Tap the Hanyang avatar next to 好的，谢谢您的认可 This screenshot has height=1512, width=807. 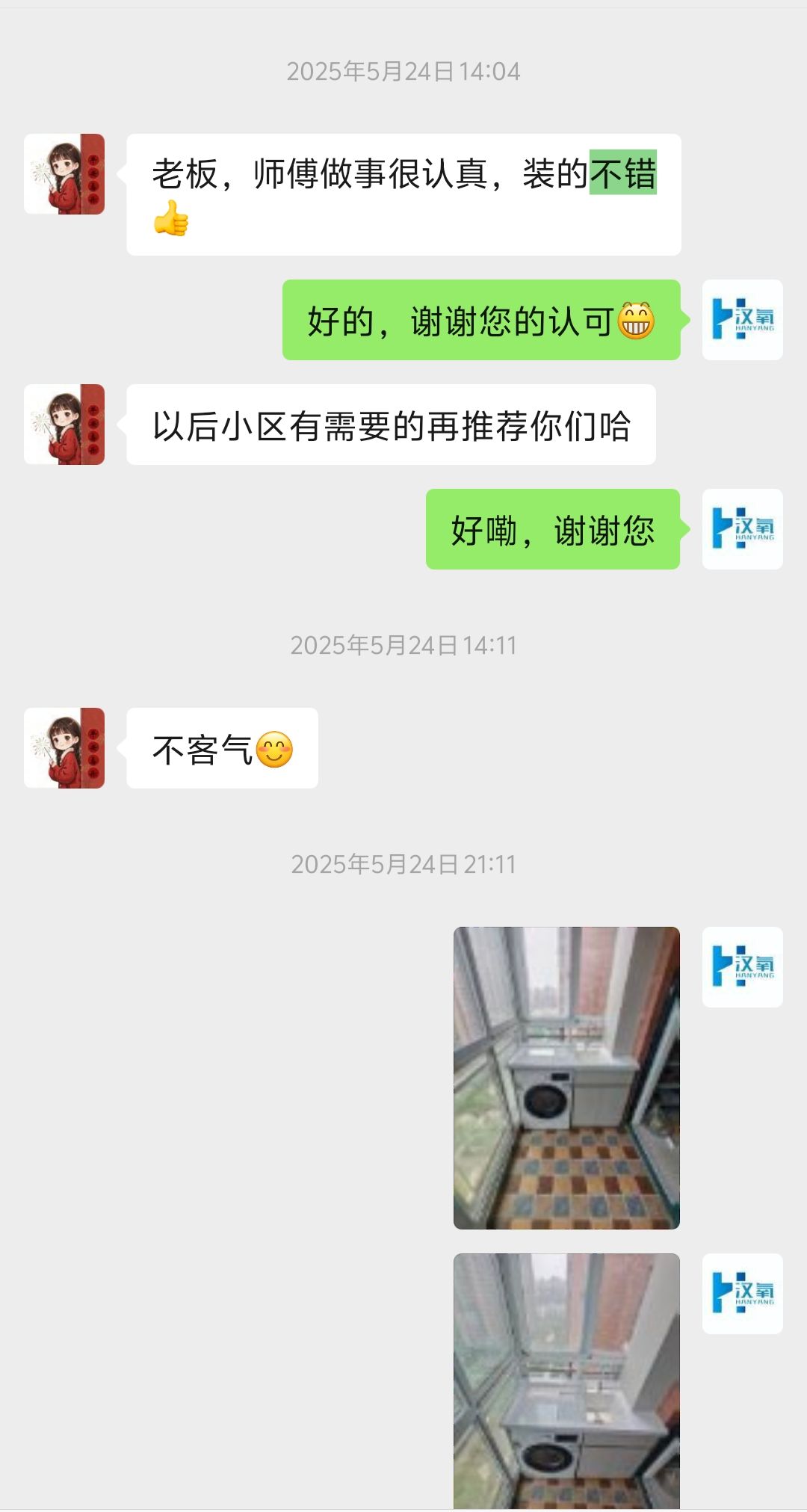pos(742,320)
